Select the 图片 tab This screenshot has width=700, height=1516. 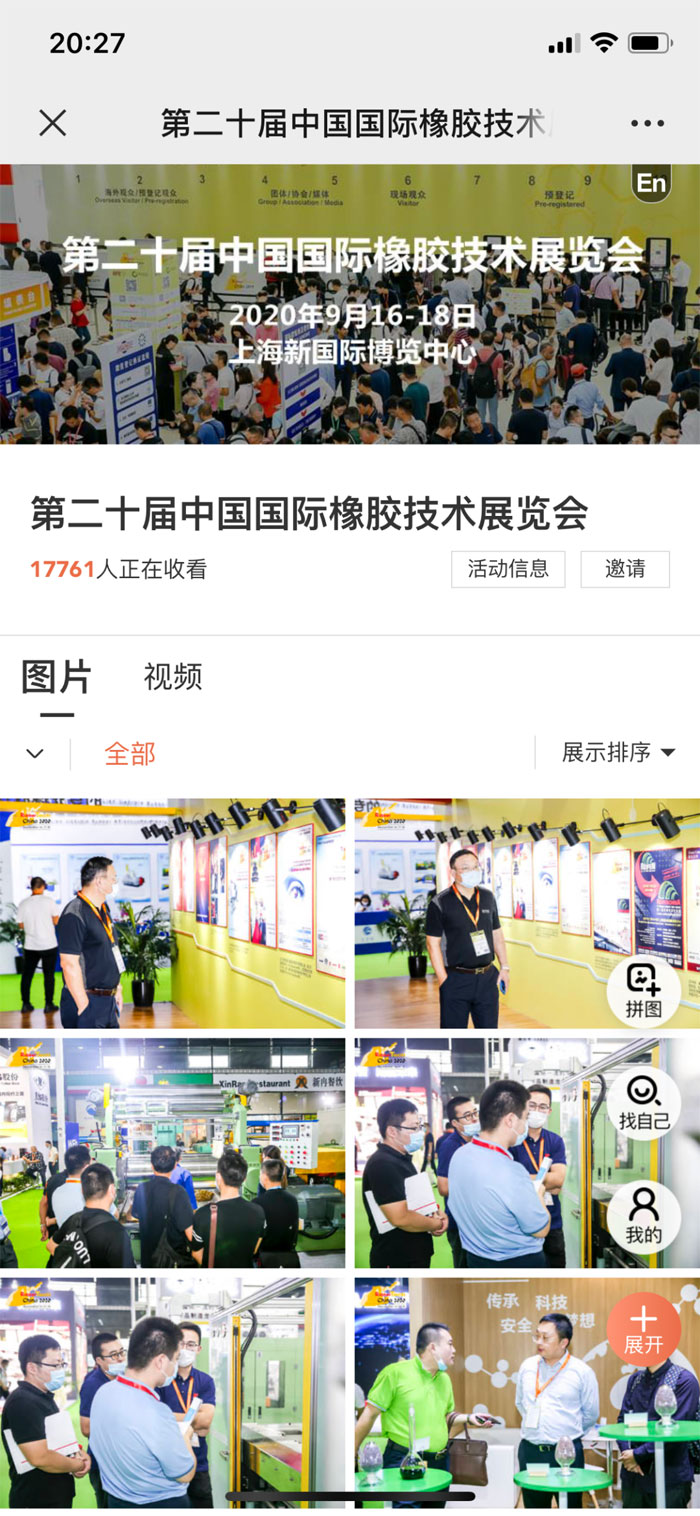tap(57, 678)
